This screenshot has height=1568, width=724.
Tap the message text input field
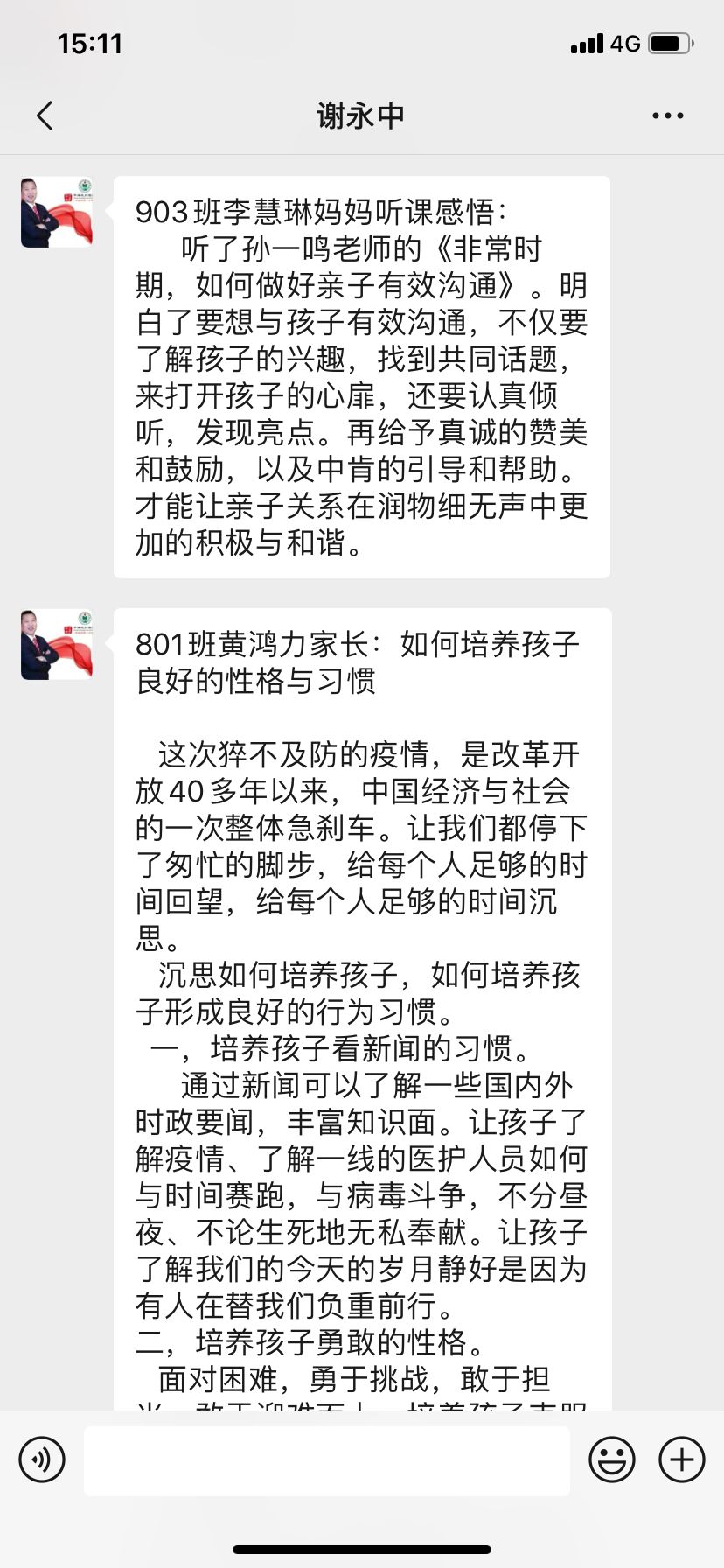[x=324, y=1459]
